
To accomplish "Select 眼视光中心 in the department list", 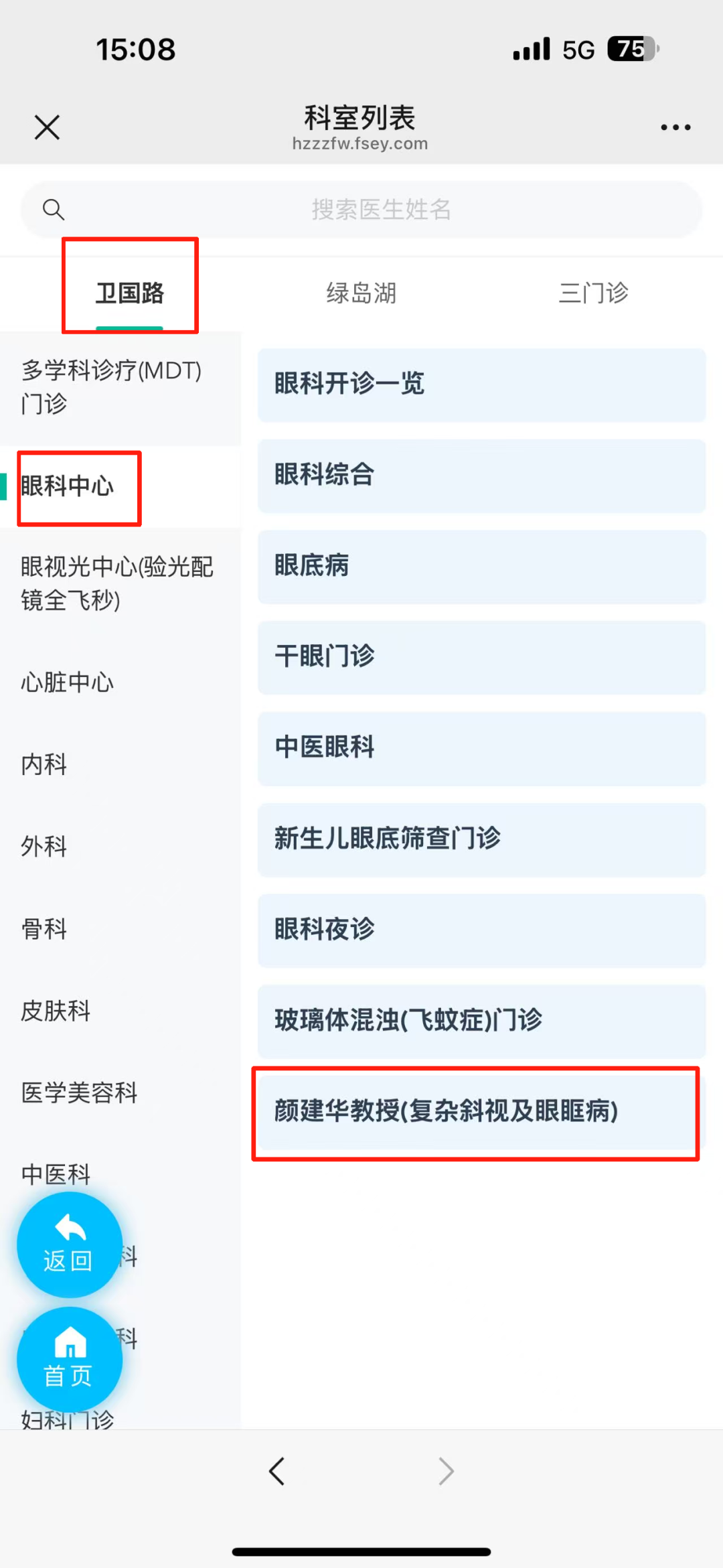I will tap(116, 583).
